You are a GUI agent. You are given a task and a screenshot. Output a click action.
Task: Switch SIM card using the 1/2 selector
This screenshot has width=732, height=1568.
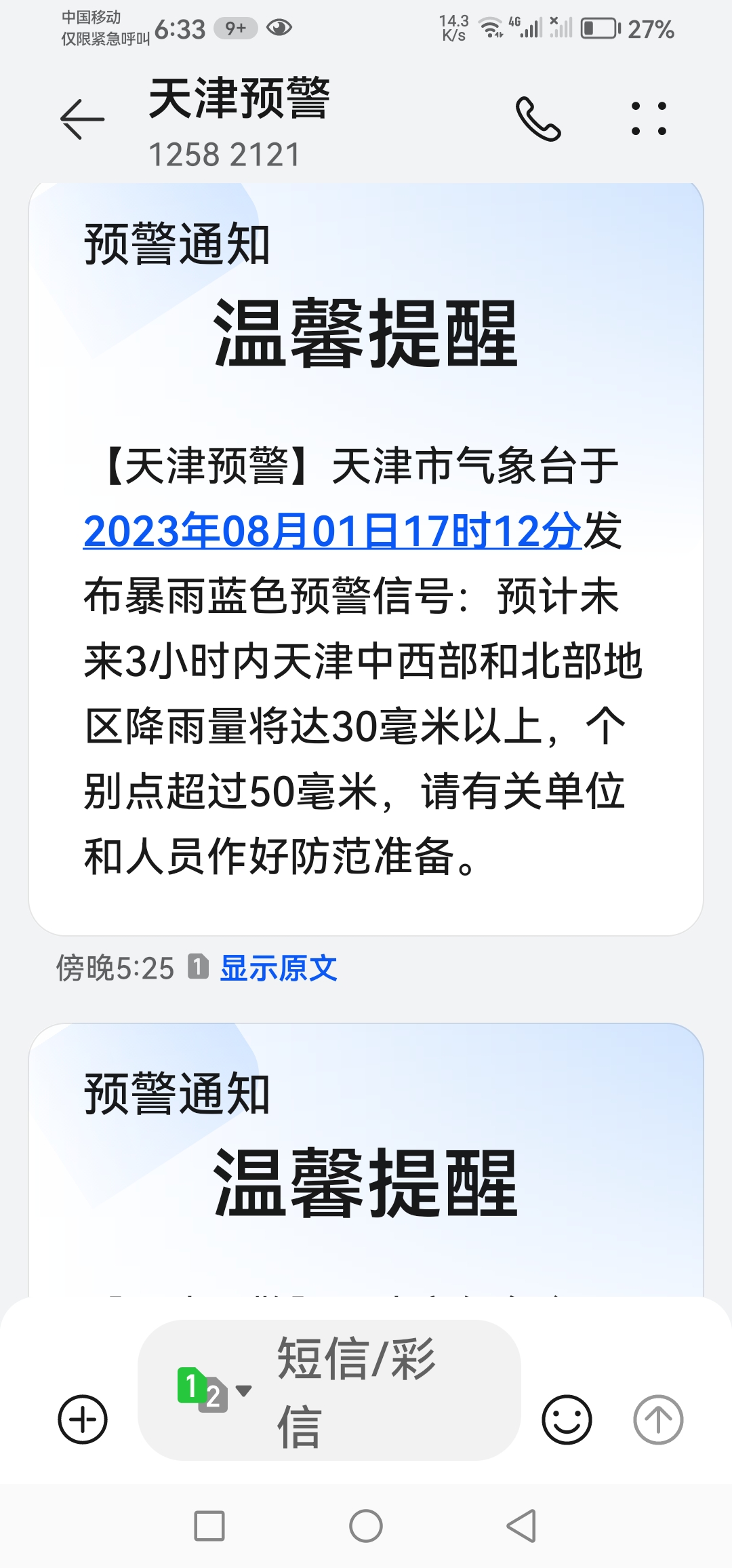click(211, 1390)
